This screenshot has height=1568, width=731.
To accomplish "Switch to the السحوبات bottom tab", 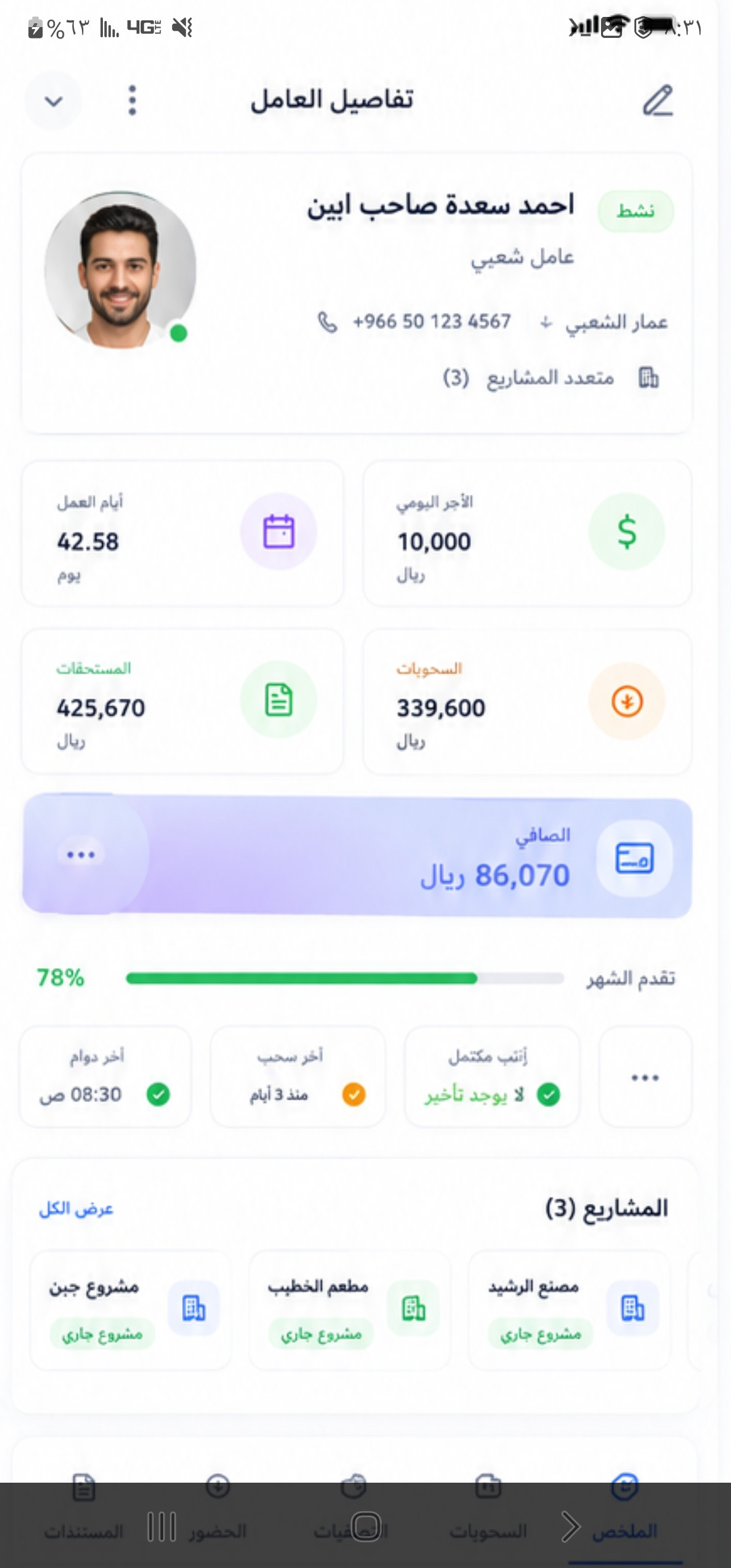I will 488,1511.
